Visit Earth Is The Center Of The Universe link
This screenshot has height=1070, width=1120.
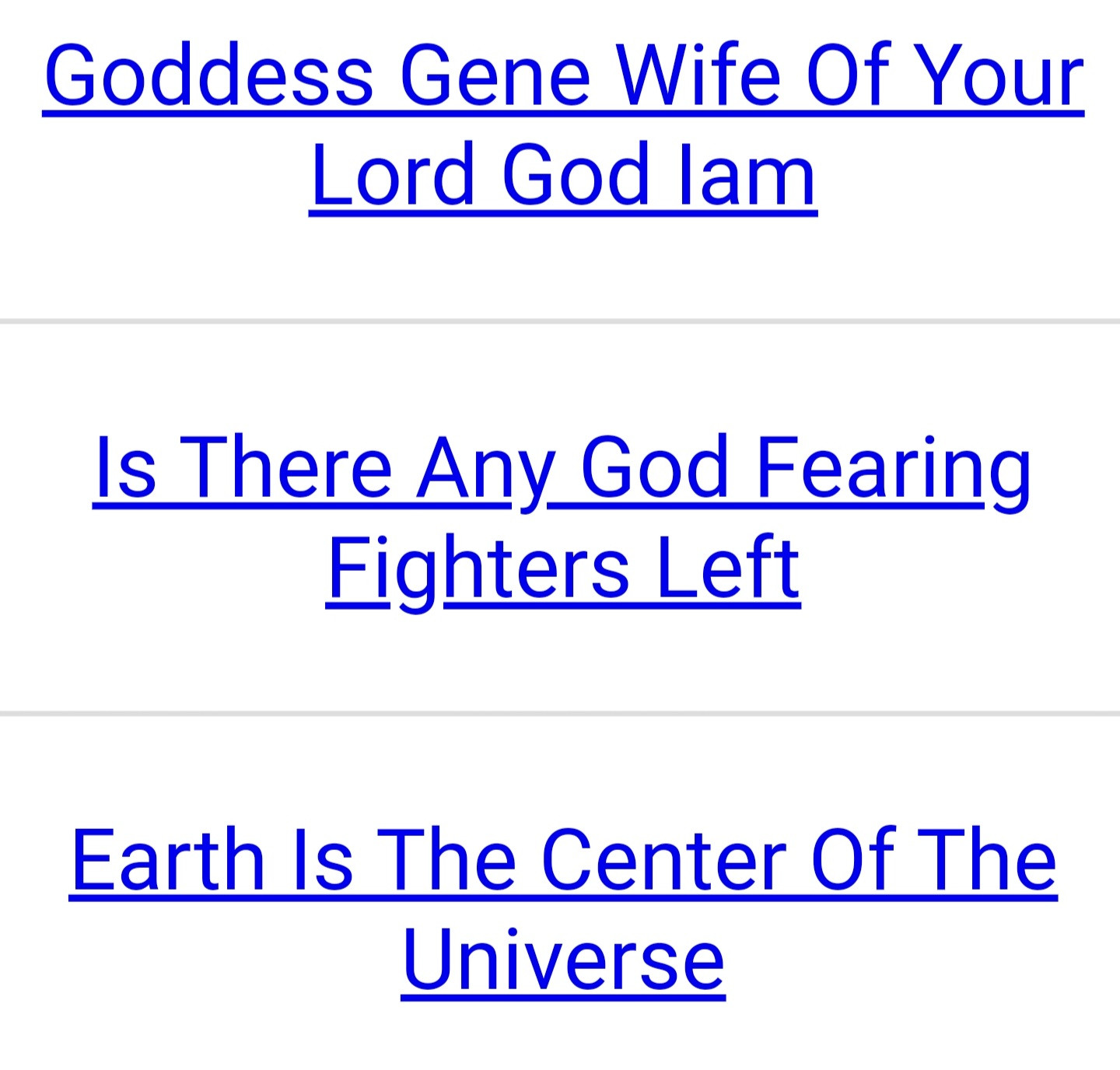click(x=563, y=860)
